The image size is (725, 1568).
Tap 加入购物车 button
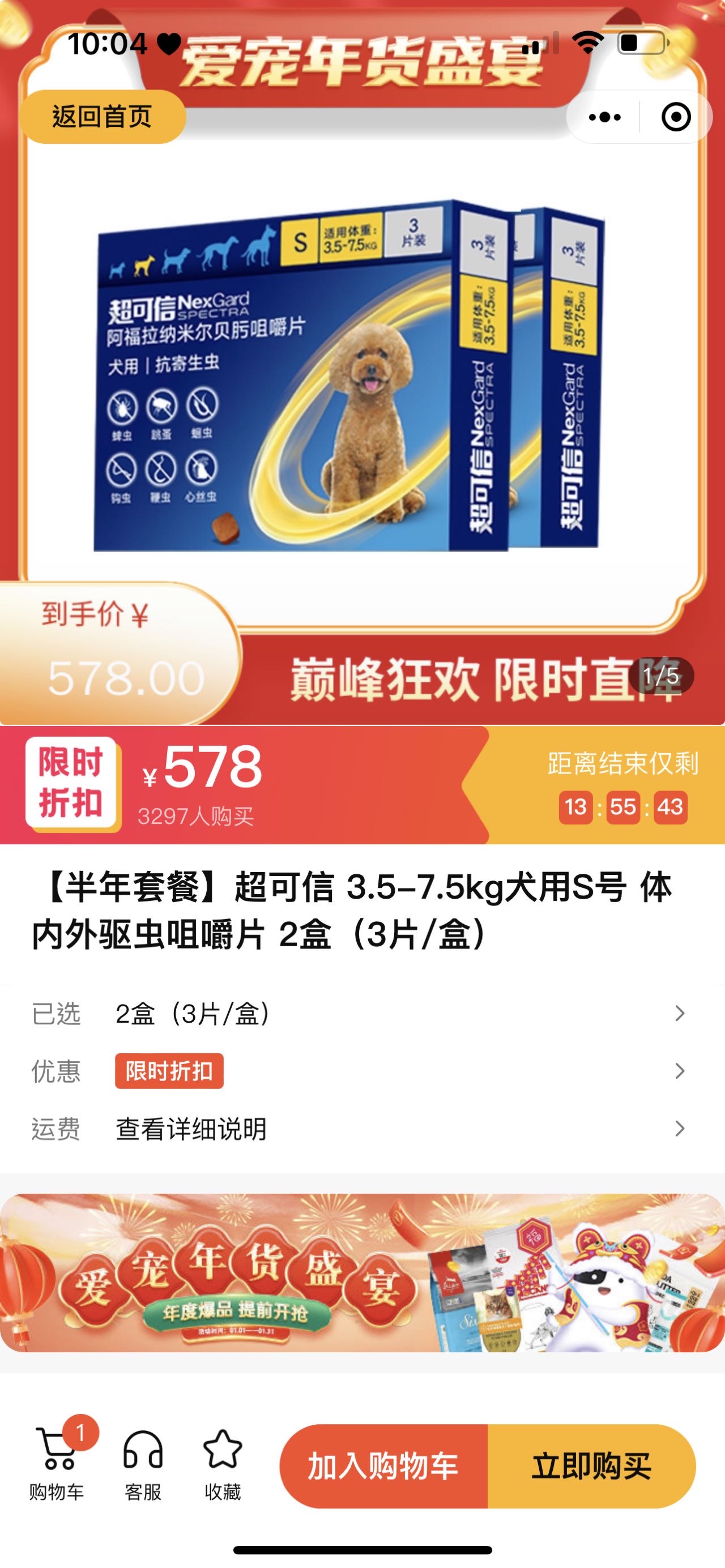pyautogui.click(x=383, y=1466)
